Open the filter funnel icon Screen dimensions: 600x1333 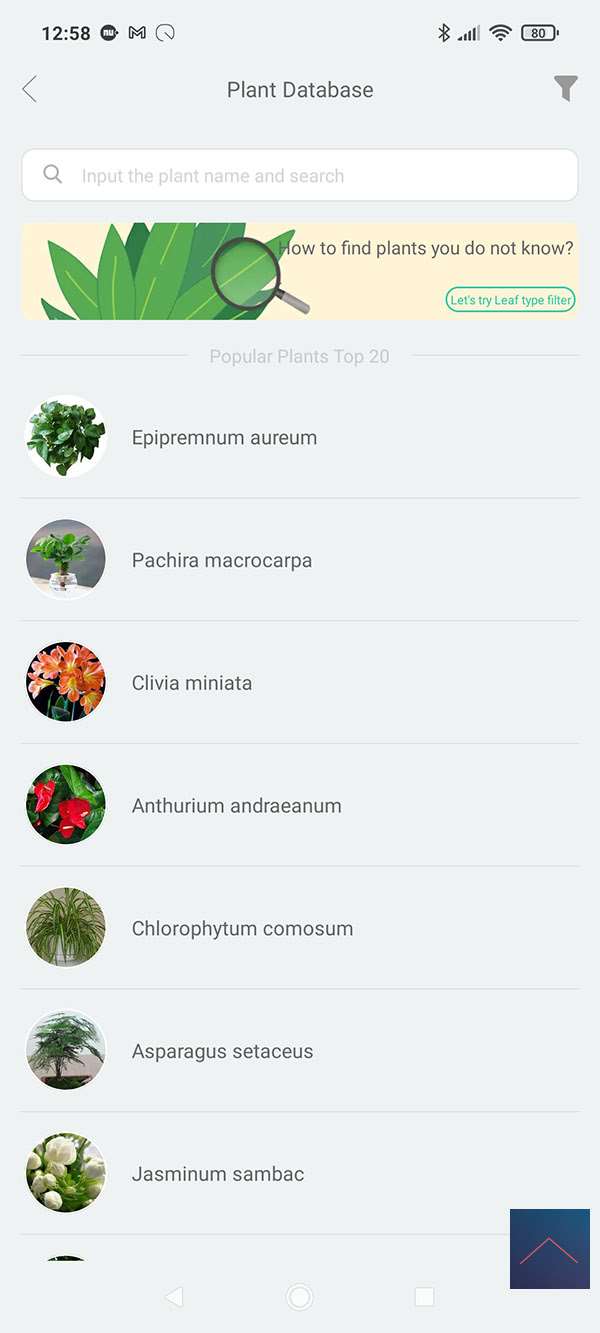566,89
